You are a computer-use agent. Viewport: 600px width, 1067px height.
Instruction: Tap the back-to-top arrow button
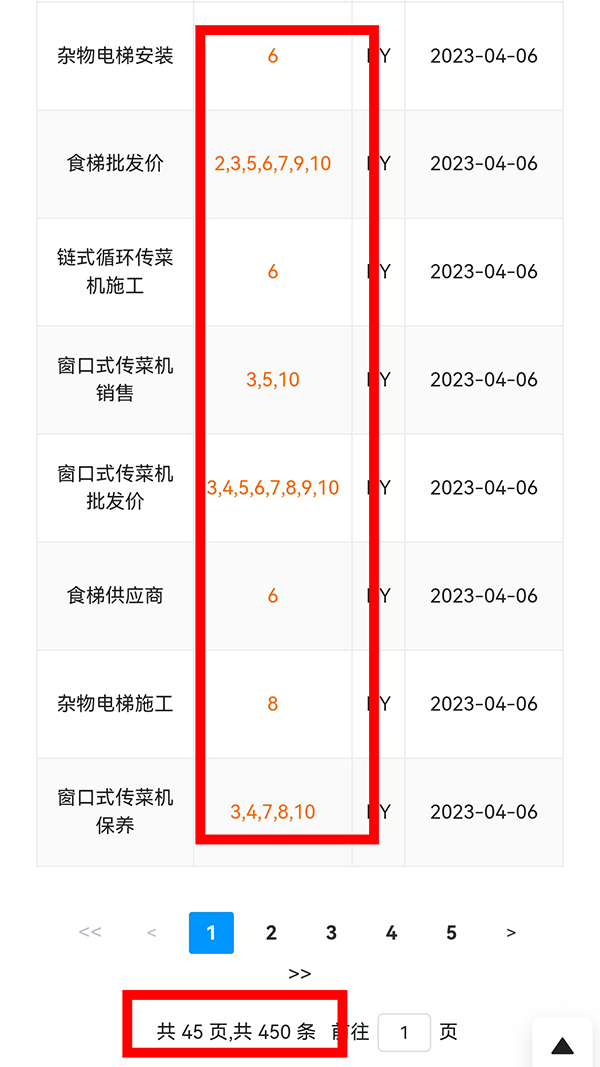(x=563, y=1045)
